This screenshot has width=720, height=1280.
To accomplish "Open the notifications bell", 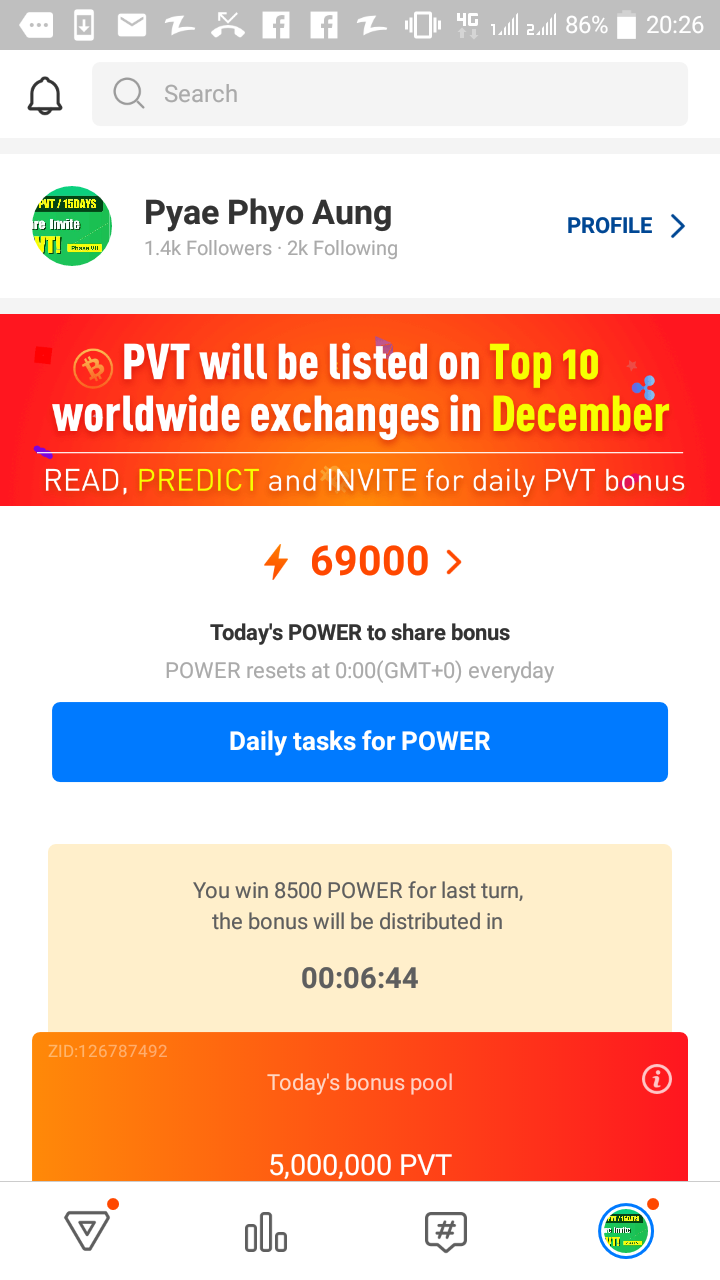I will pyautogui.click(x=45, y=95).
